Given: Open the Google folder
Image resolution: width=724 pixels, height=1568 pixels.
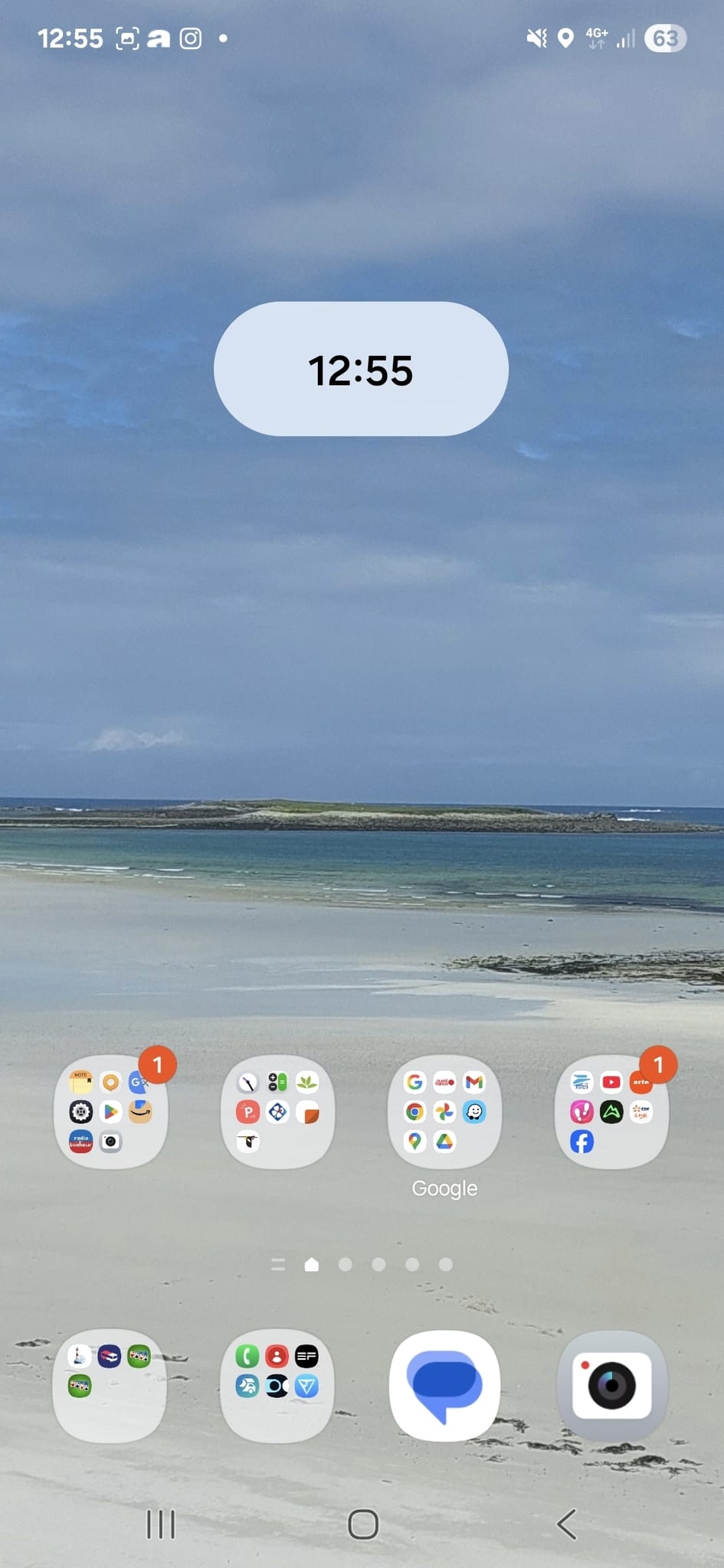Looking at the screenshot, I should 444,1112.
